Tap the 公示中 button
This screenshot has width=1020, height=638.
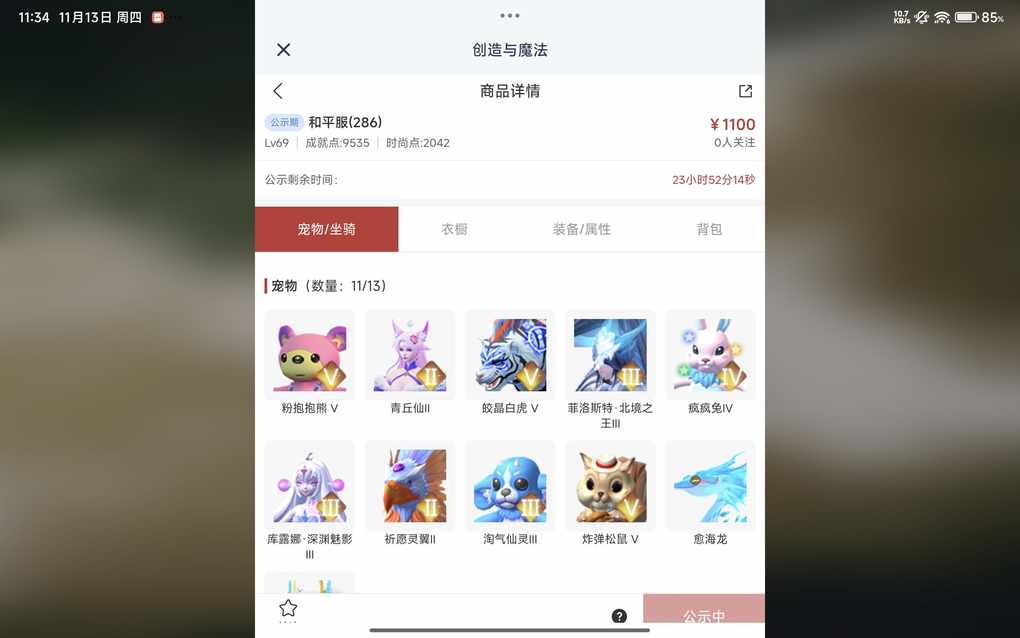pyautogui.click(x=704, y=616)
